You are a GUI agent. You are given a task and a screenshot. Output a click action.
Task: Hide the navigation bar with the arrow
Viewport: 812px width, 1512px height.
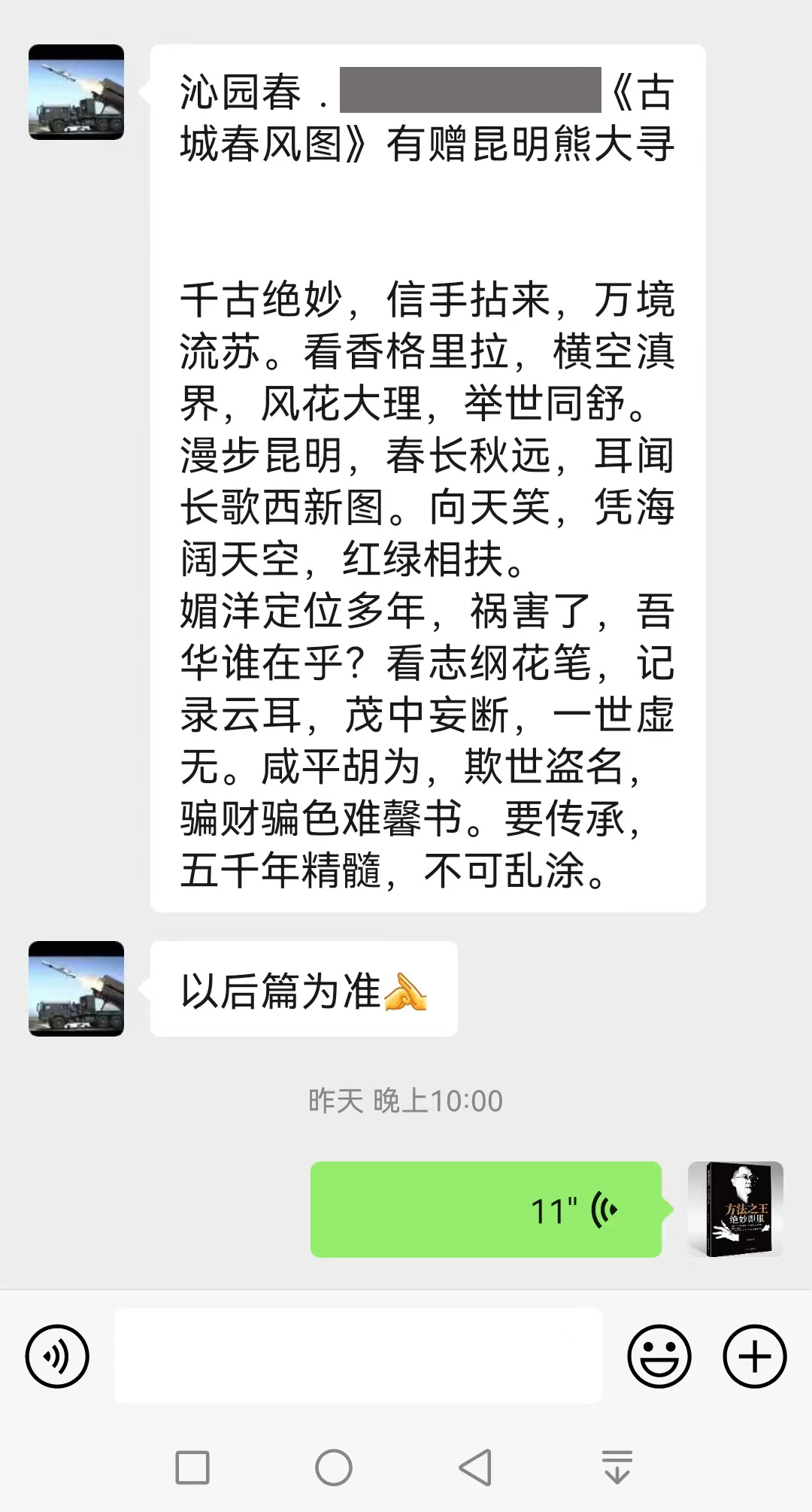coord(617,1467)
